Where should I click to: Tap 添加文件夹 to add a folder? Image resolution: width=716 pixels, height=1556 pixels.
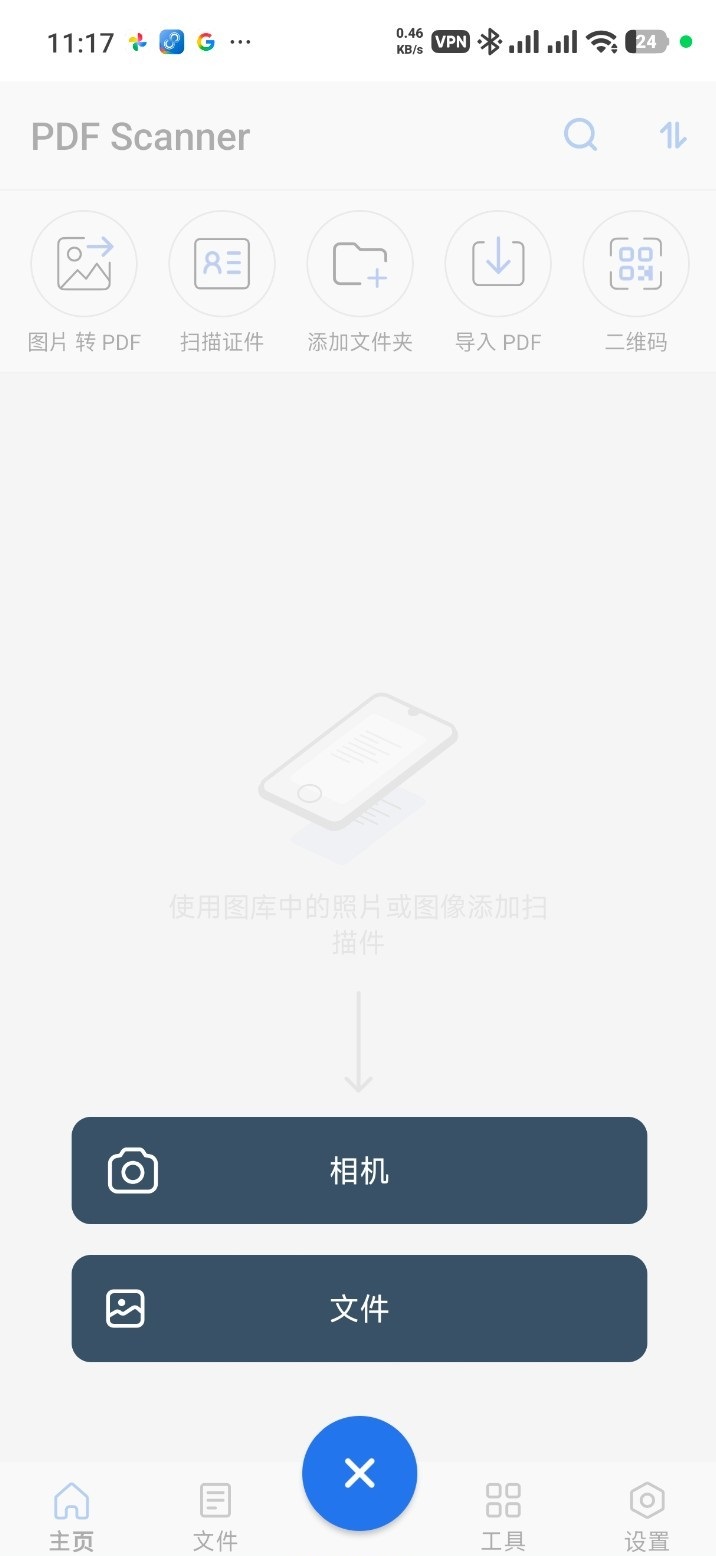click(360, 264)
